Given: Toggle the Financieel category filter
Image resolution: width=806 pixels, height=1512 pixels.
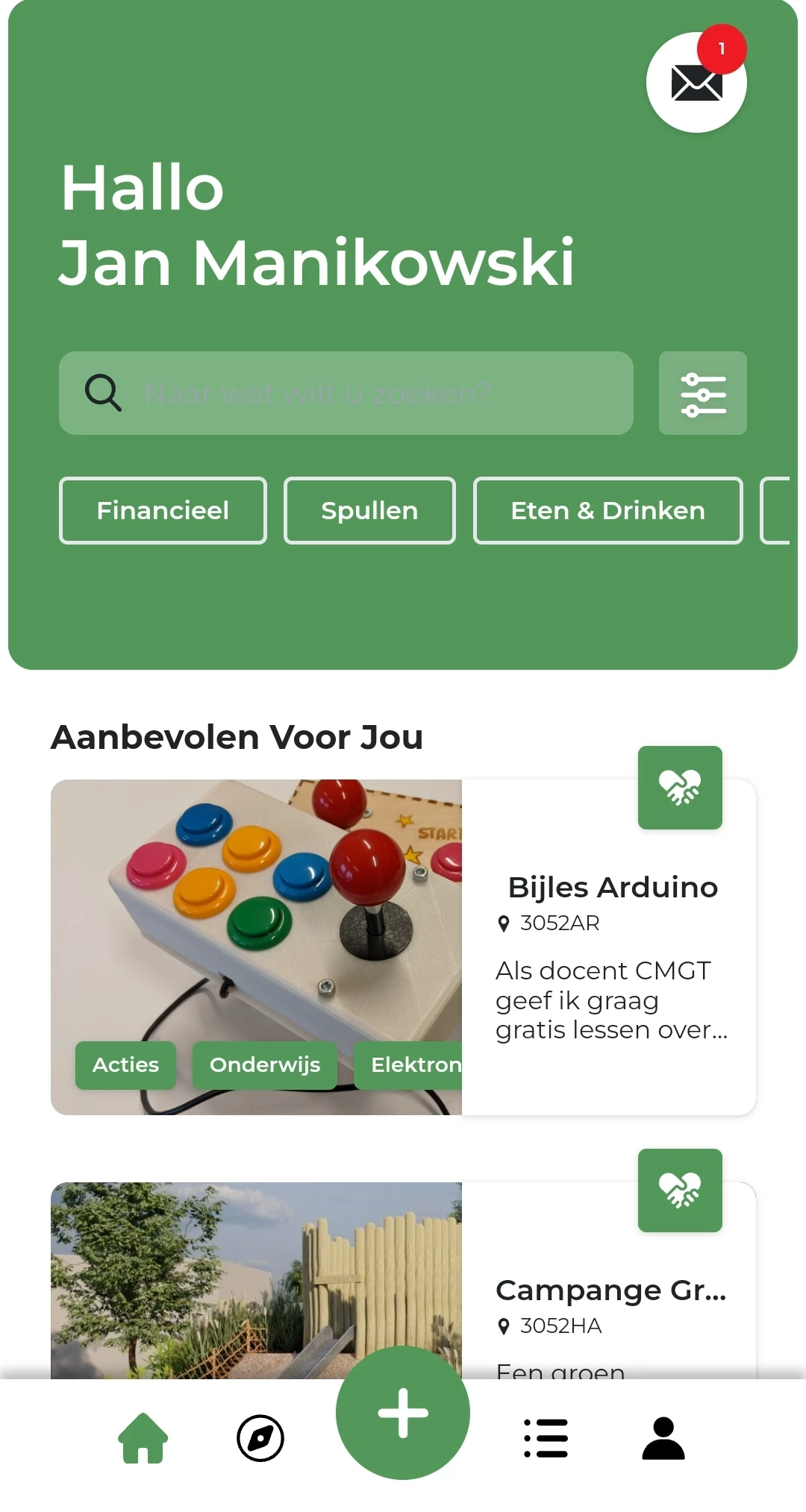Looking at the screenshot, I should coord(163,510).
